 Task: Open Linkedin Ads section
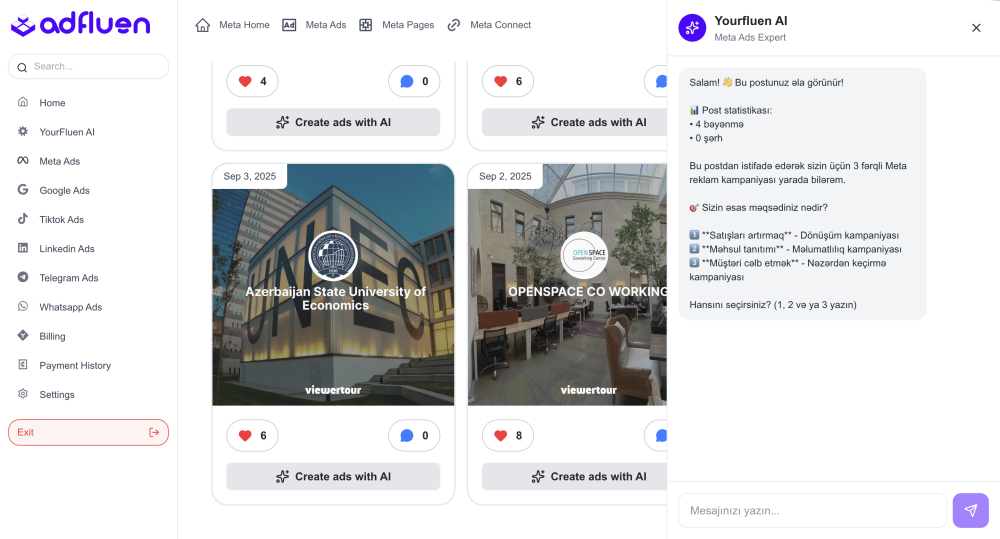coord(66,248)
